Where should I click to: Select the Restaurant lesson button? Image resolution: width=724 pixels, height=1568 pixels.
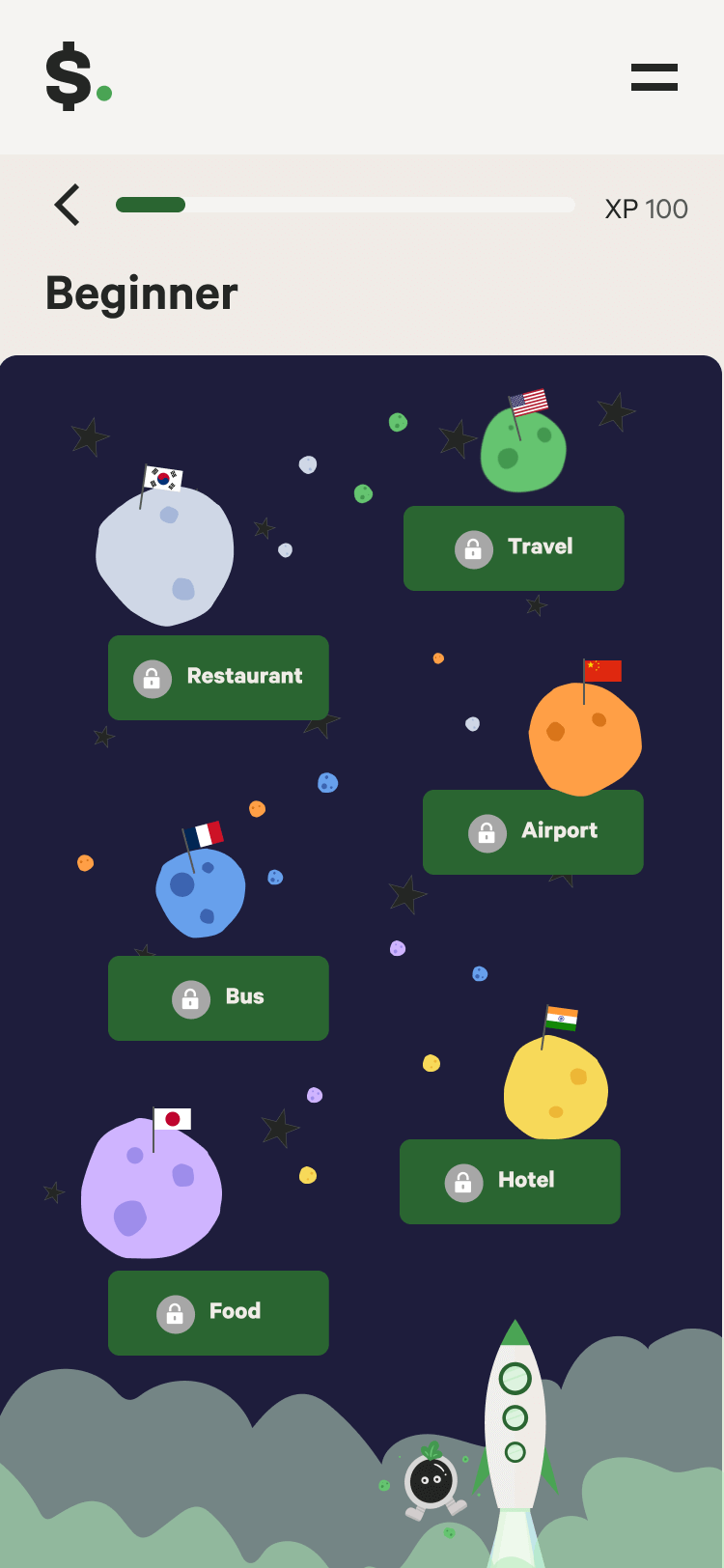(218, 677)
